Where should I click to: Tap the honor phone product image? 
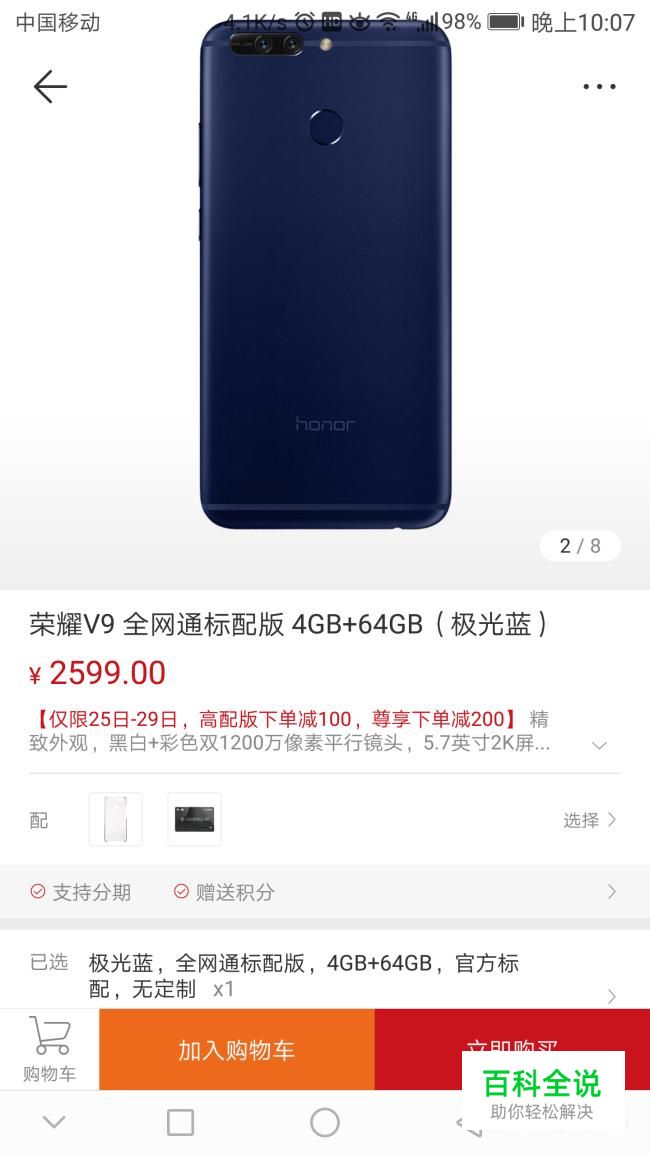[326, 274]
